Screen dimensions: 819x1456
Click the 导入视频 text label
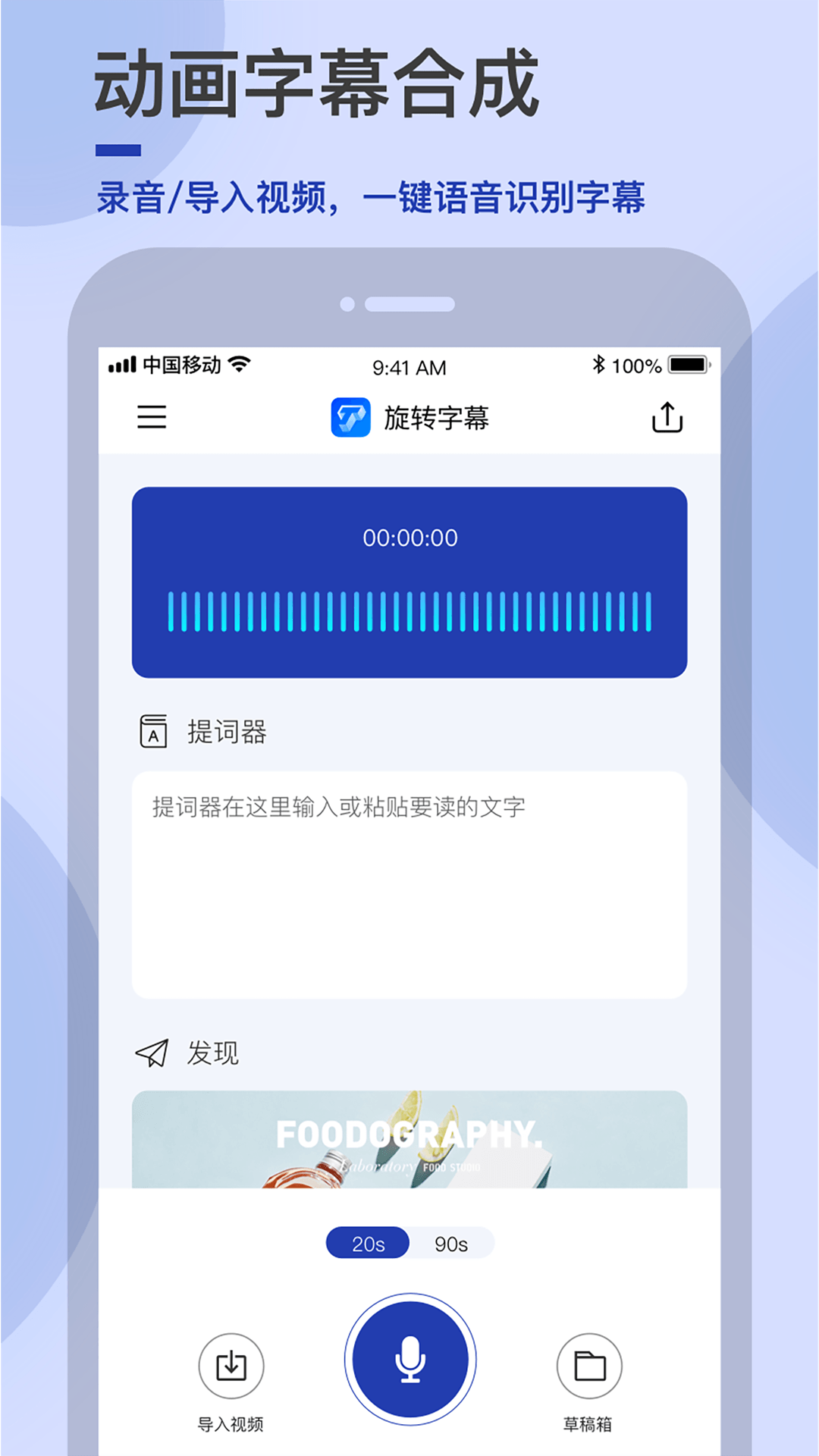[231, 1423]
